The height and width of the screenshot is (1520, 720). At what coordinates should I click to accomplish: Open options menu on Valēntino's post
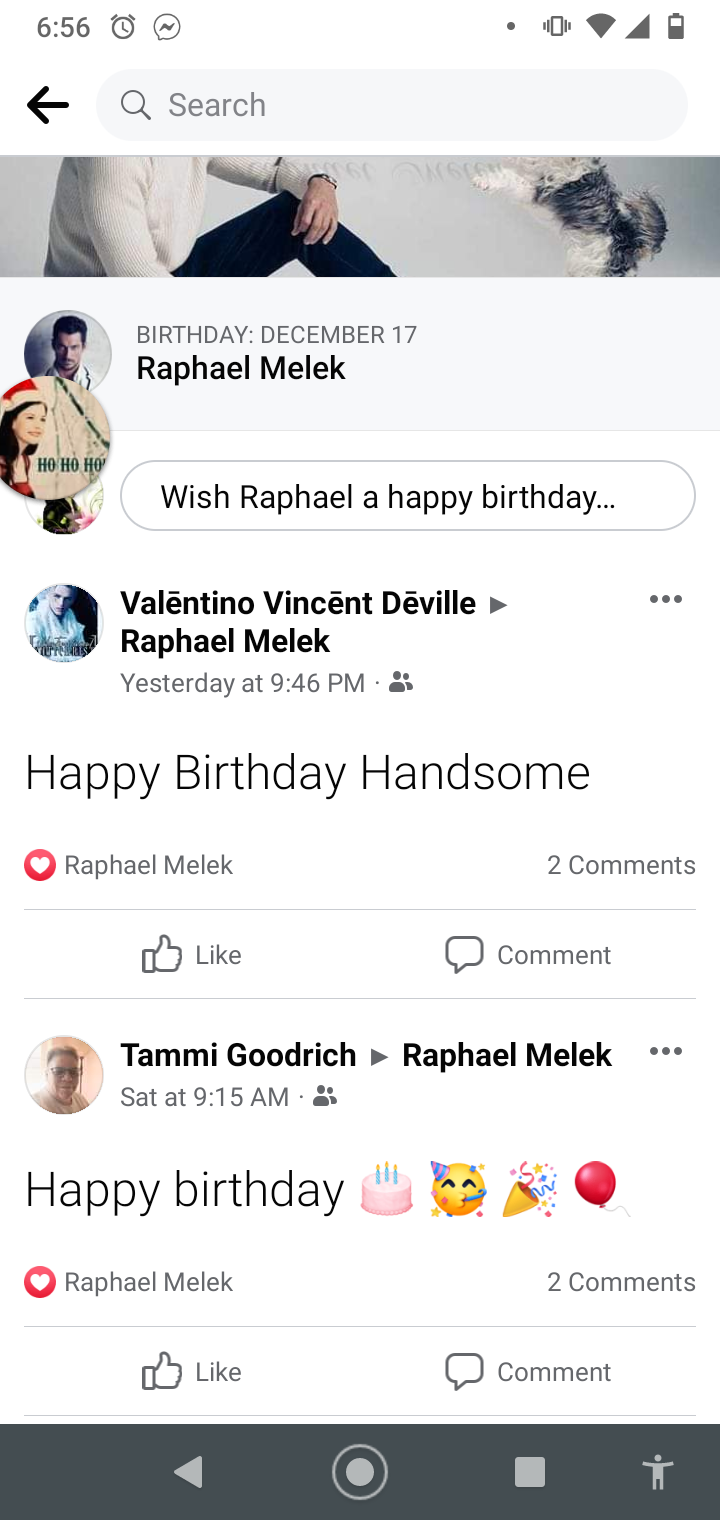[x=665, y=599]
